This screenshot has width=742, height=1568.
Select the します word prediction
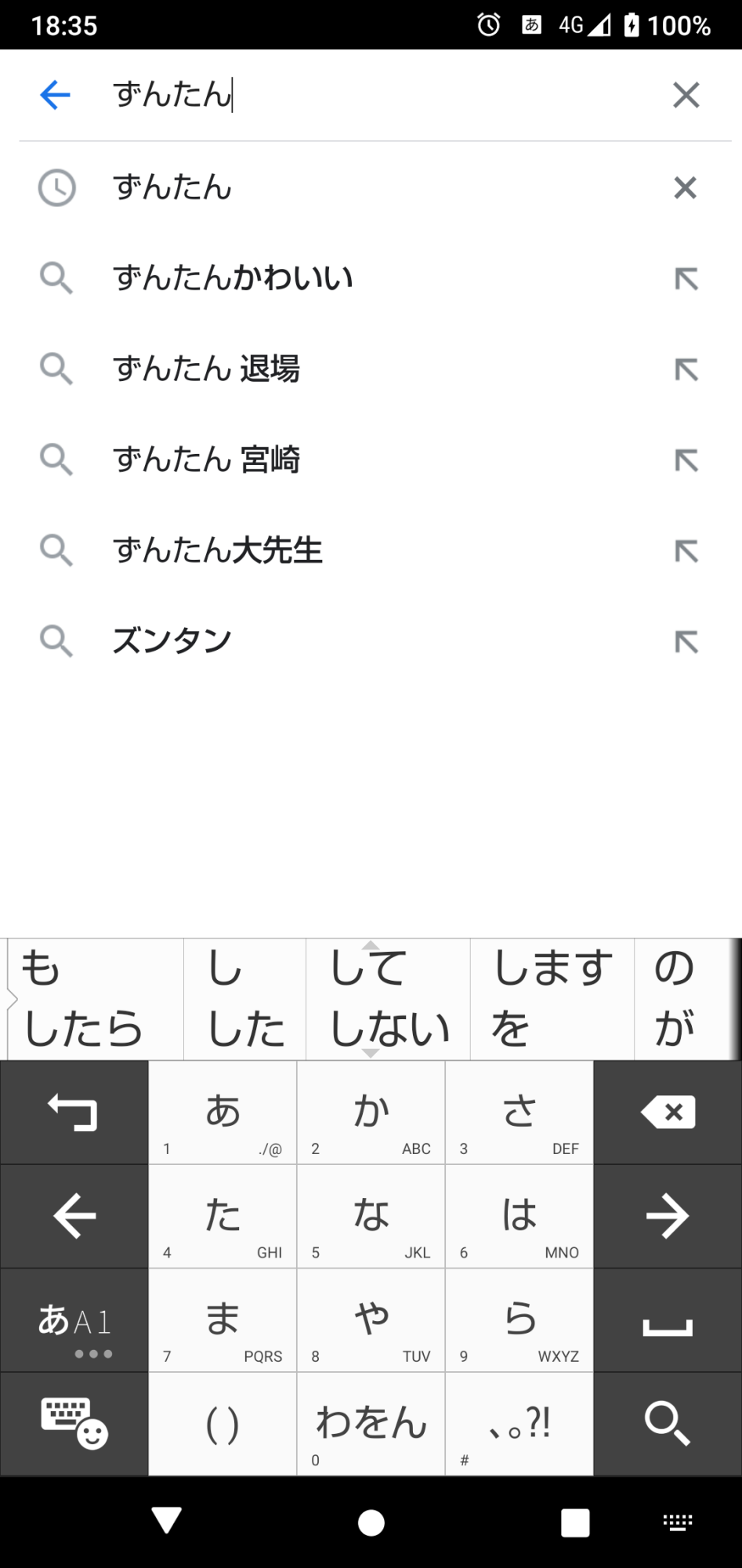pos(552,967)
